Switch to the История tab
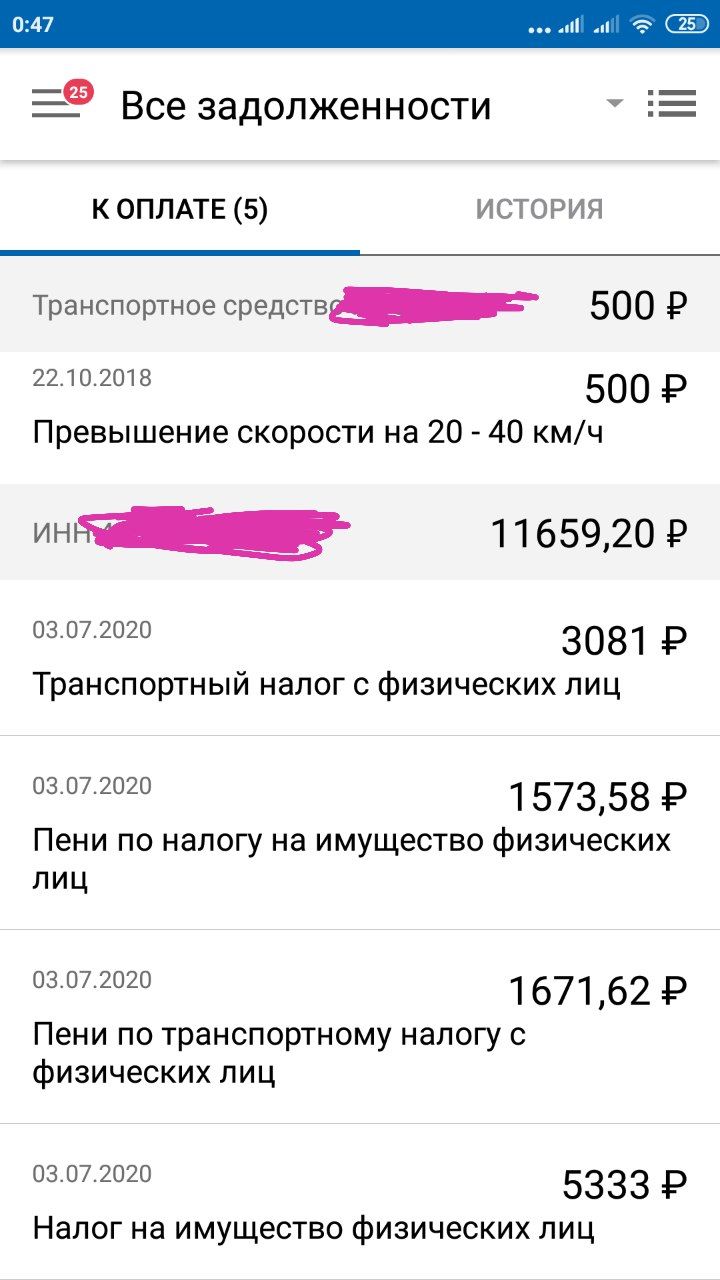 [540, 209]
